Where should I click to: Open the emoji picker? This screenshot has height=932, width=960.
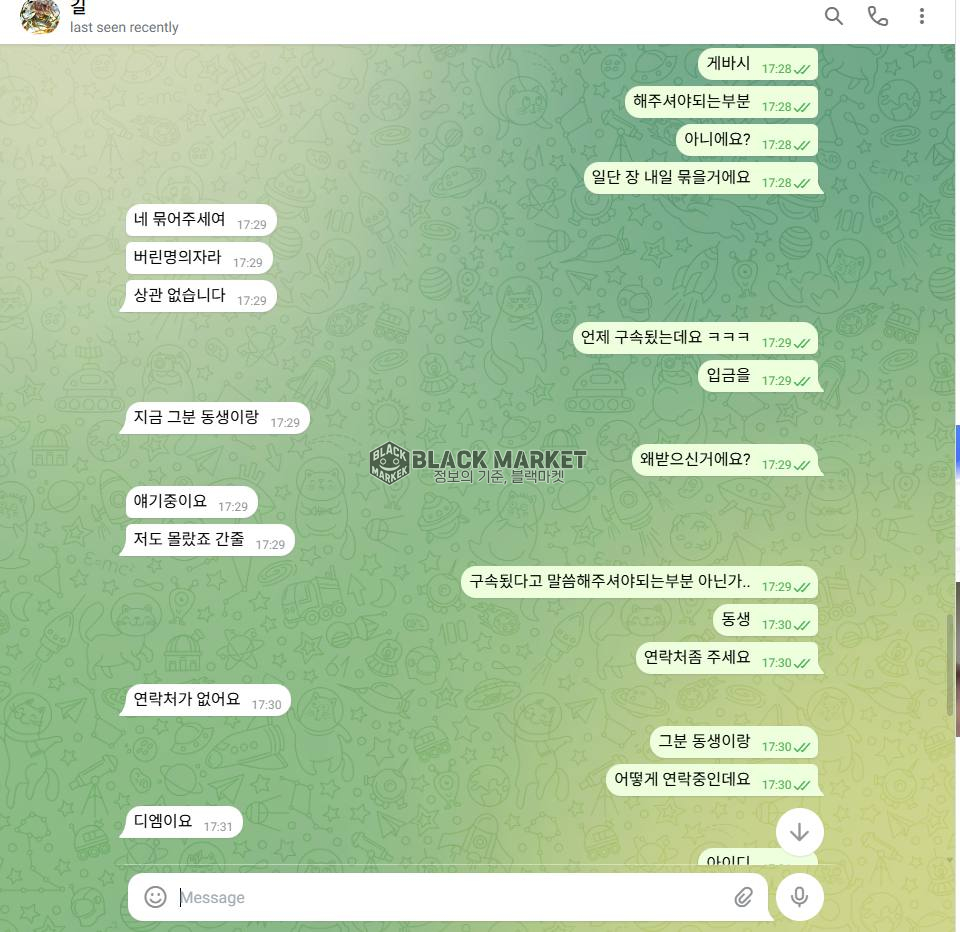click(155, 897)
